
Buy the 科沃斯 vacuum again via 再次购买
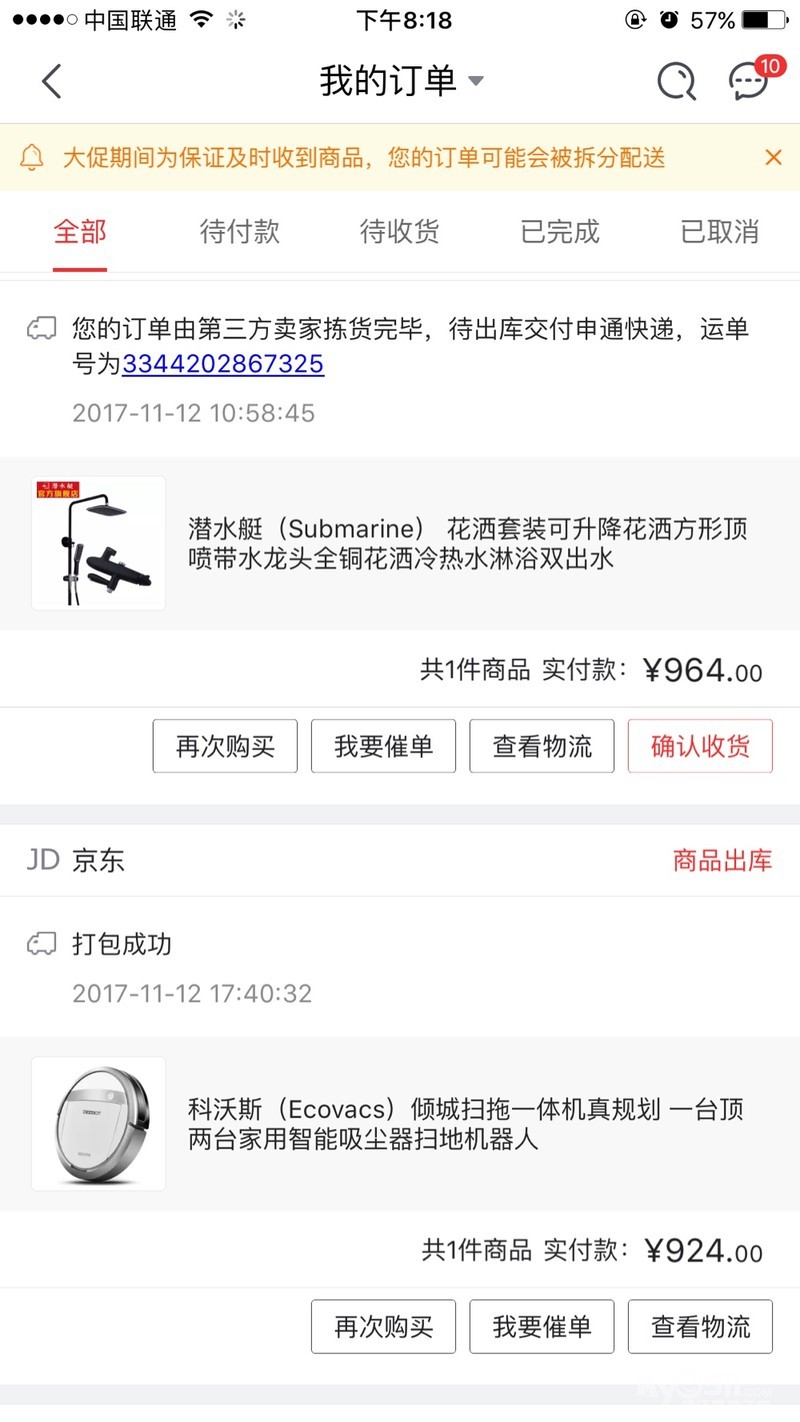tap(383, 1327)
